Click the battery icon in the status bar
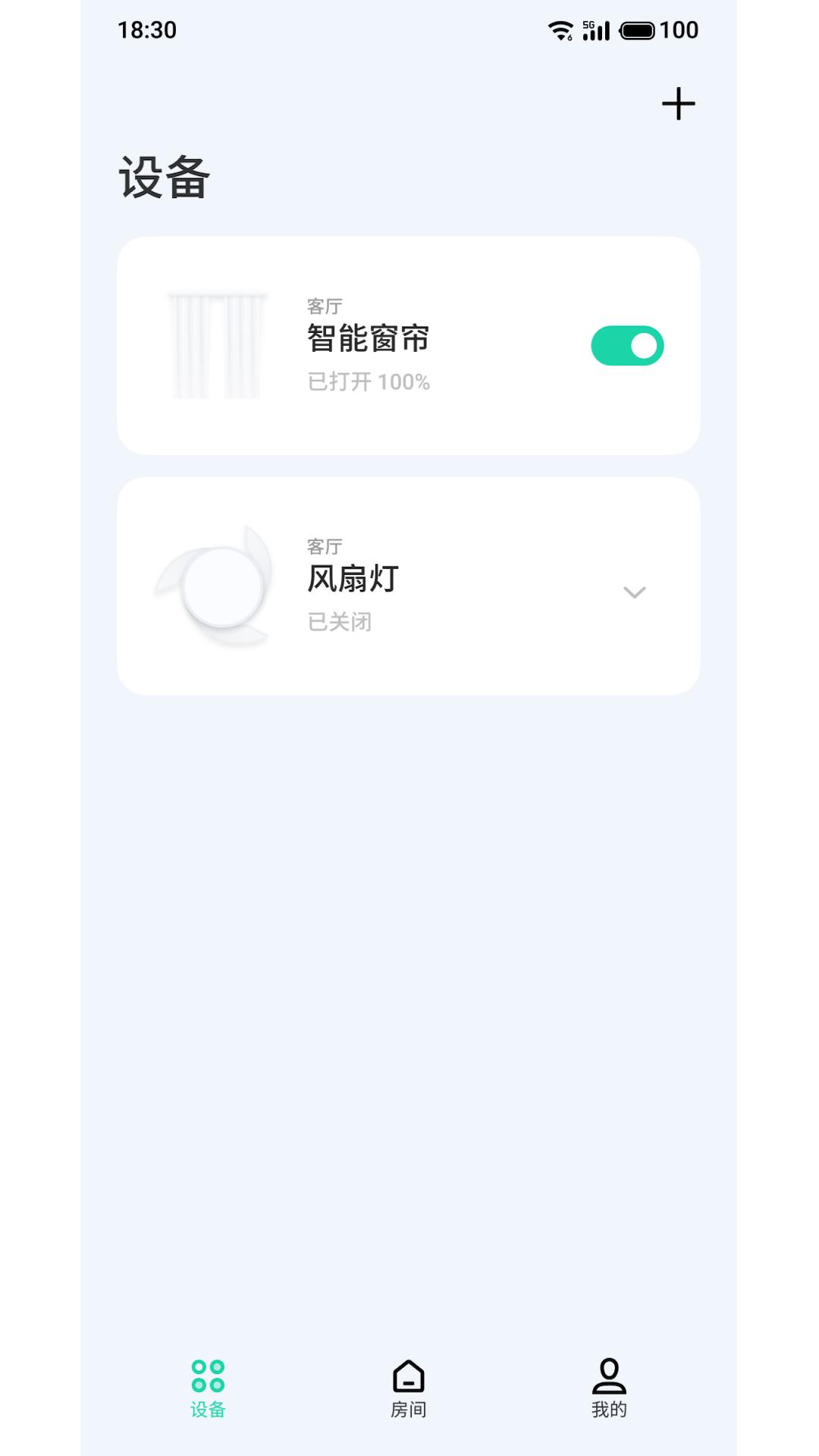The width and height of the screenshot is (819, 1456). 641,30
